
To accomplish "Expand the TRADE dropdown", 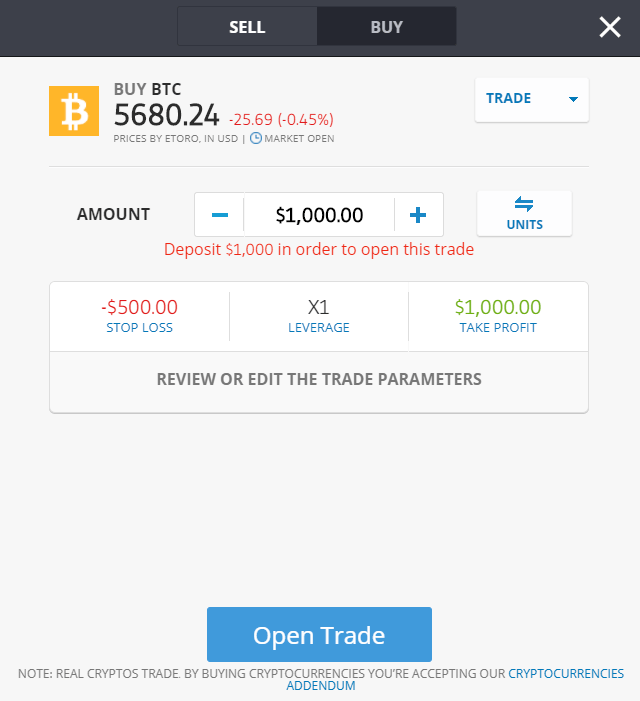I will tap(532, 99).
